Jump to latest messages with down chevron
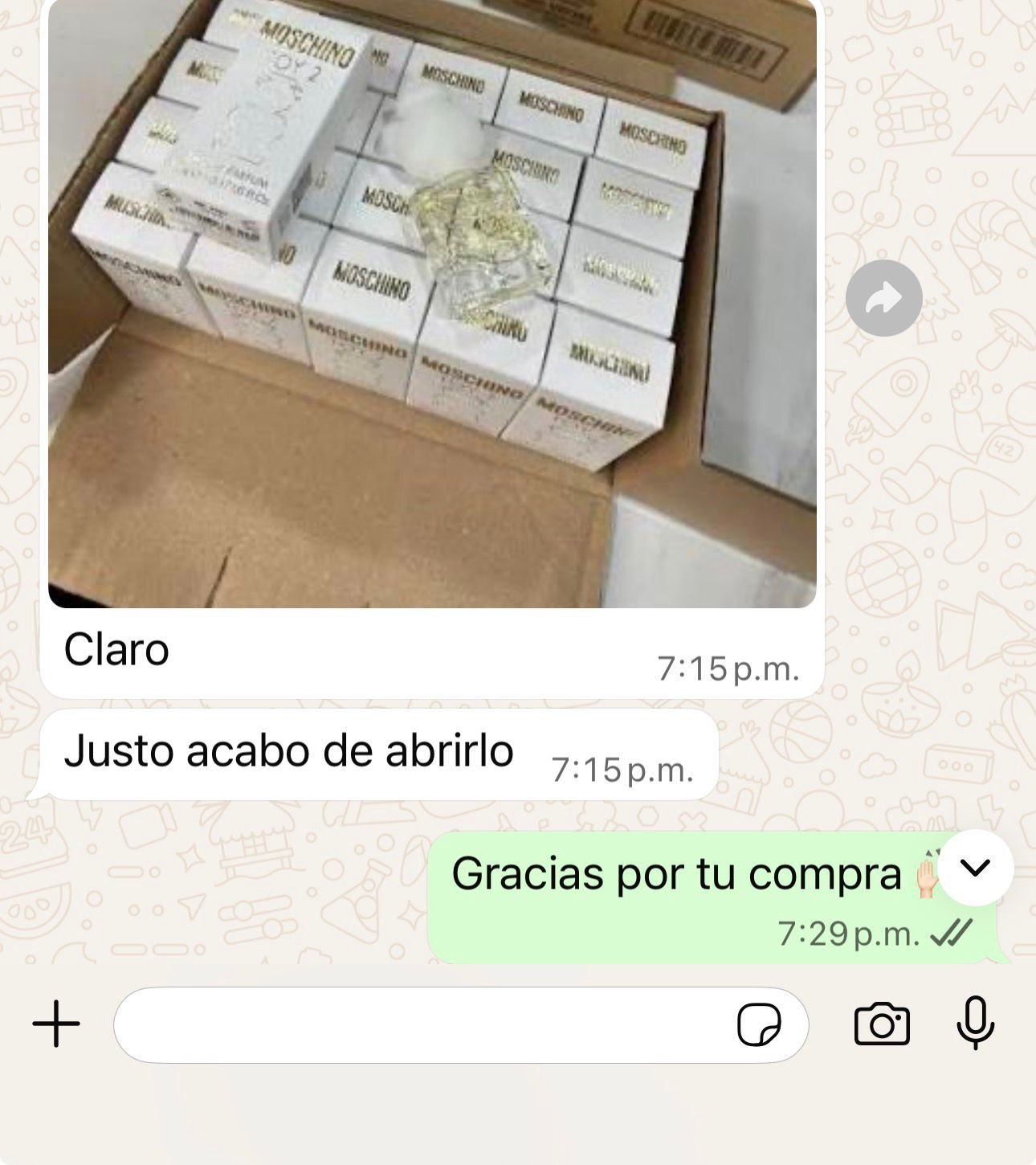The width and height of the screenshot is (1036, 1165). [975, 868]
